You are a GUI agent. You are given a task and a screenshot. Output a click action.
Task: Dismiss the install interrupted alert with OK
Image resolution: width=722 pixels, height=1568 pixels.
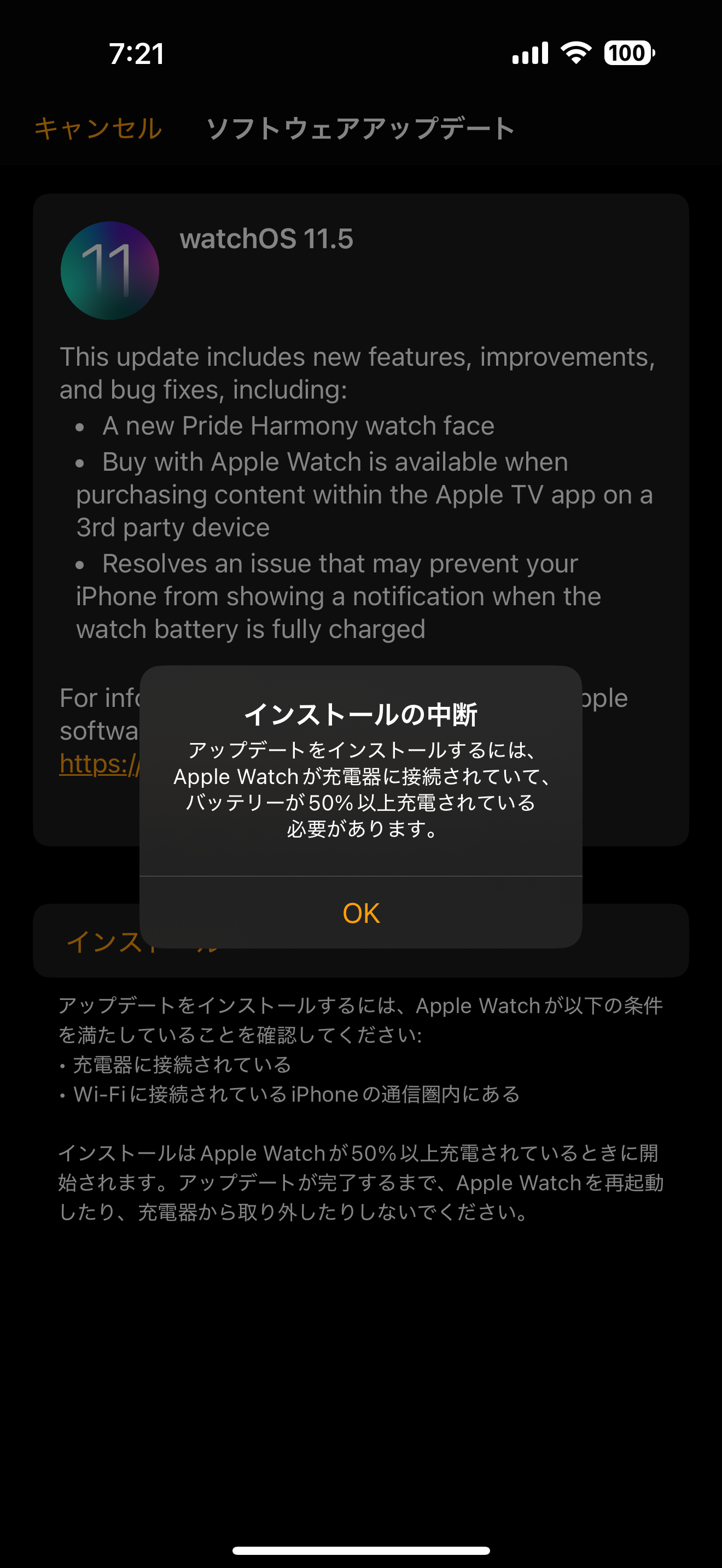(361, 912)
